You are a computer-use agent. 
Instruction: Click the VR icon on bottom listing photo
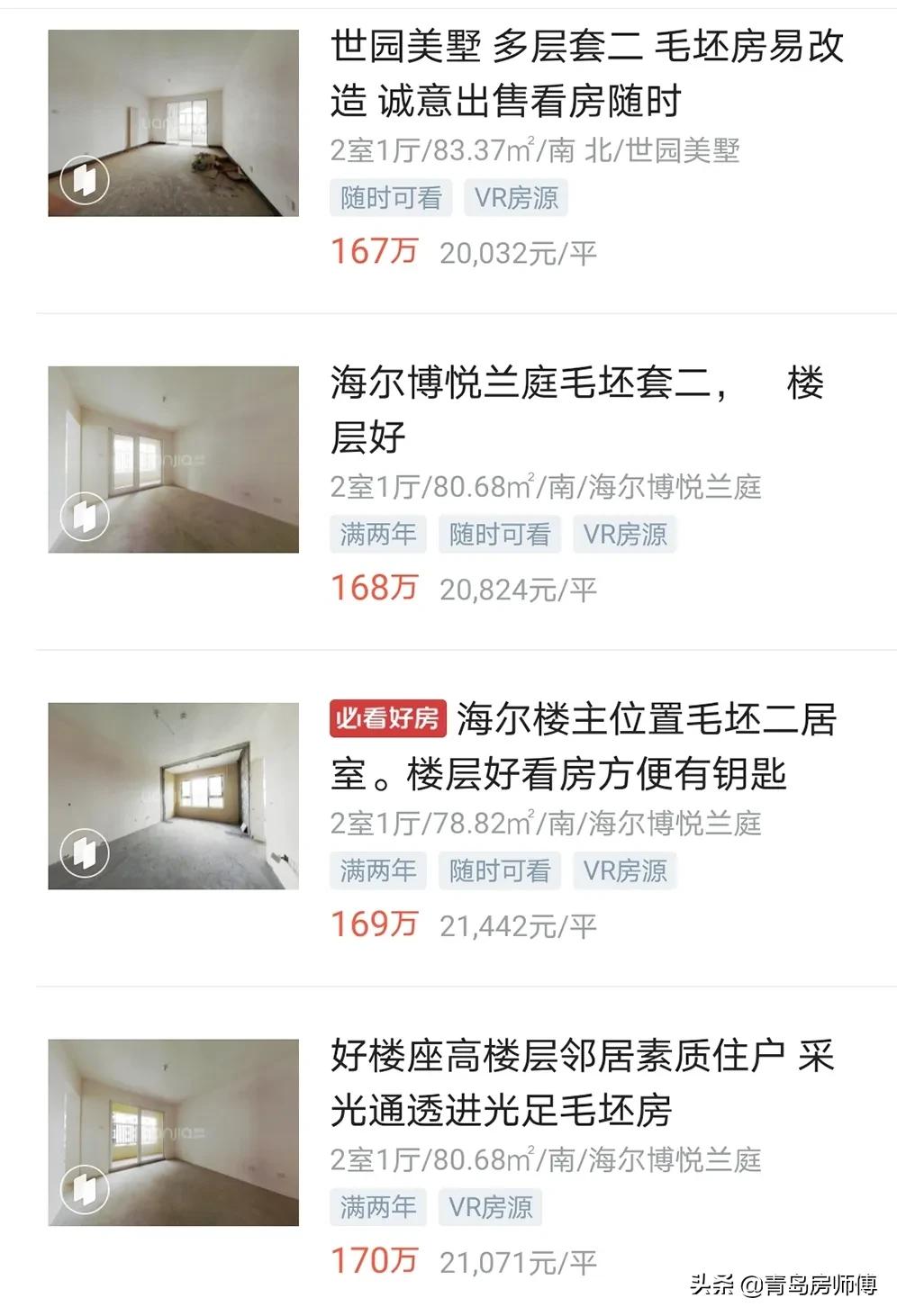84,1188
